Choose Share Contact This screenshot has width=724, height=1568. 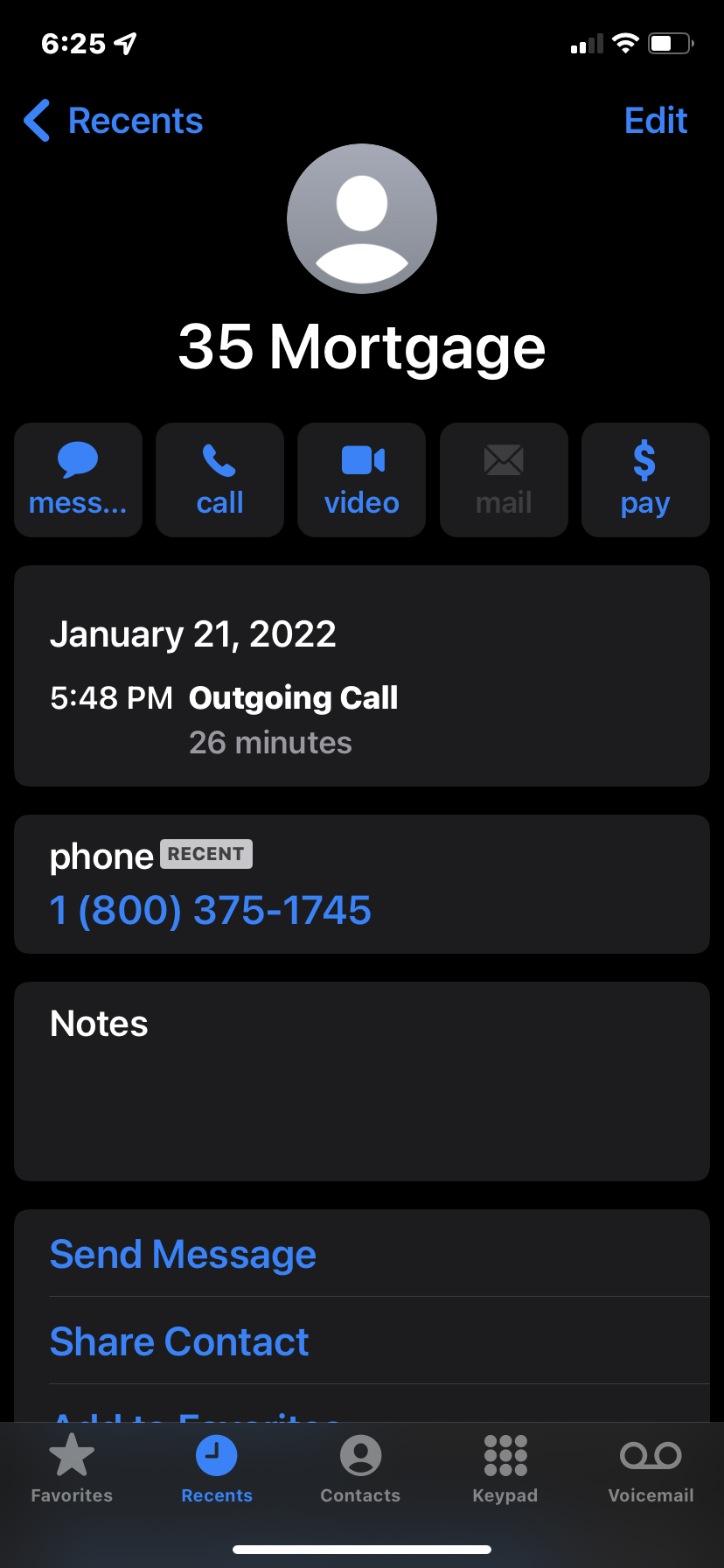click(179, 1341)
